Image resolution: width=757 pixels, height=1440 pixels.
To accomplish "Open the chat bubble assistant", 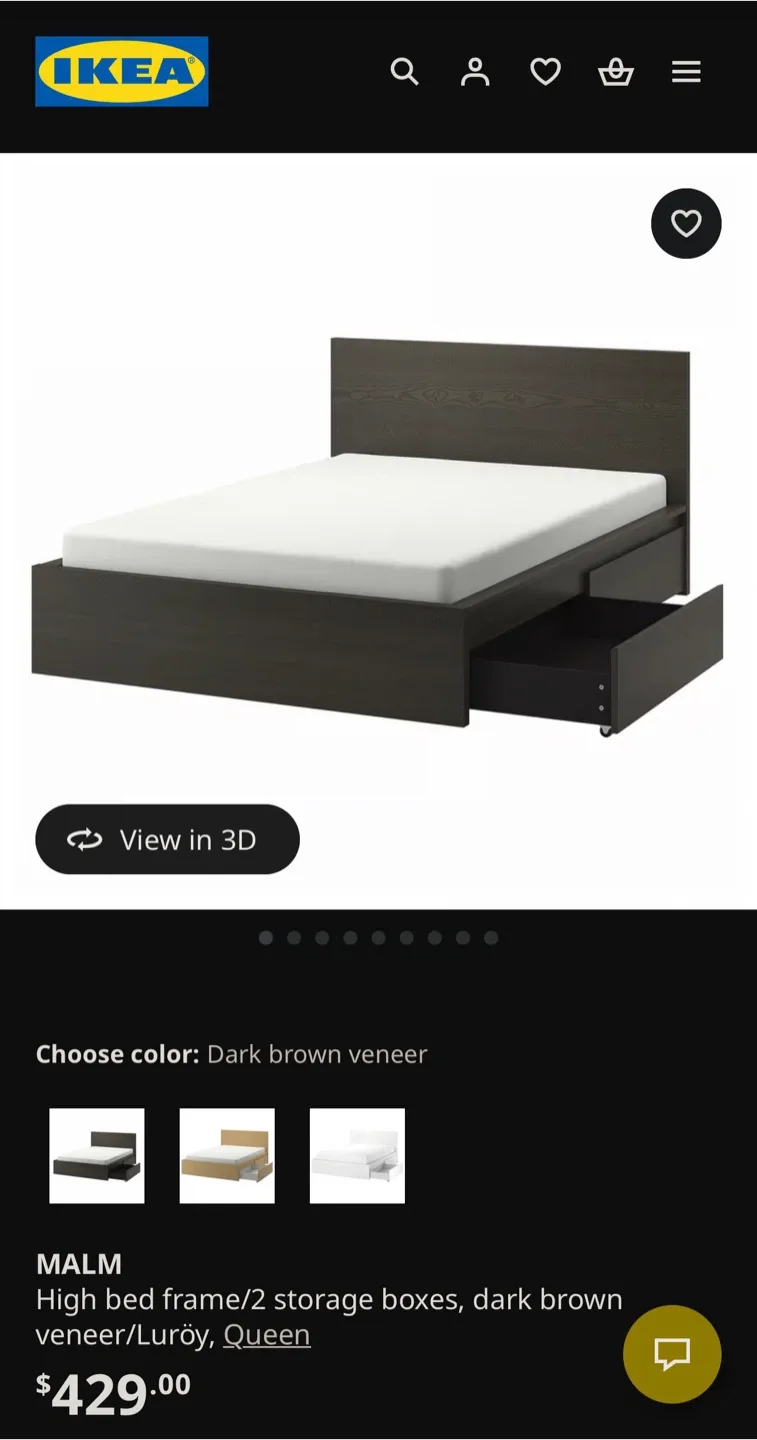I will click(x=671, y=1355).
